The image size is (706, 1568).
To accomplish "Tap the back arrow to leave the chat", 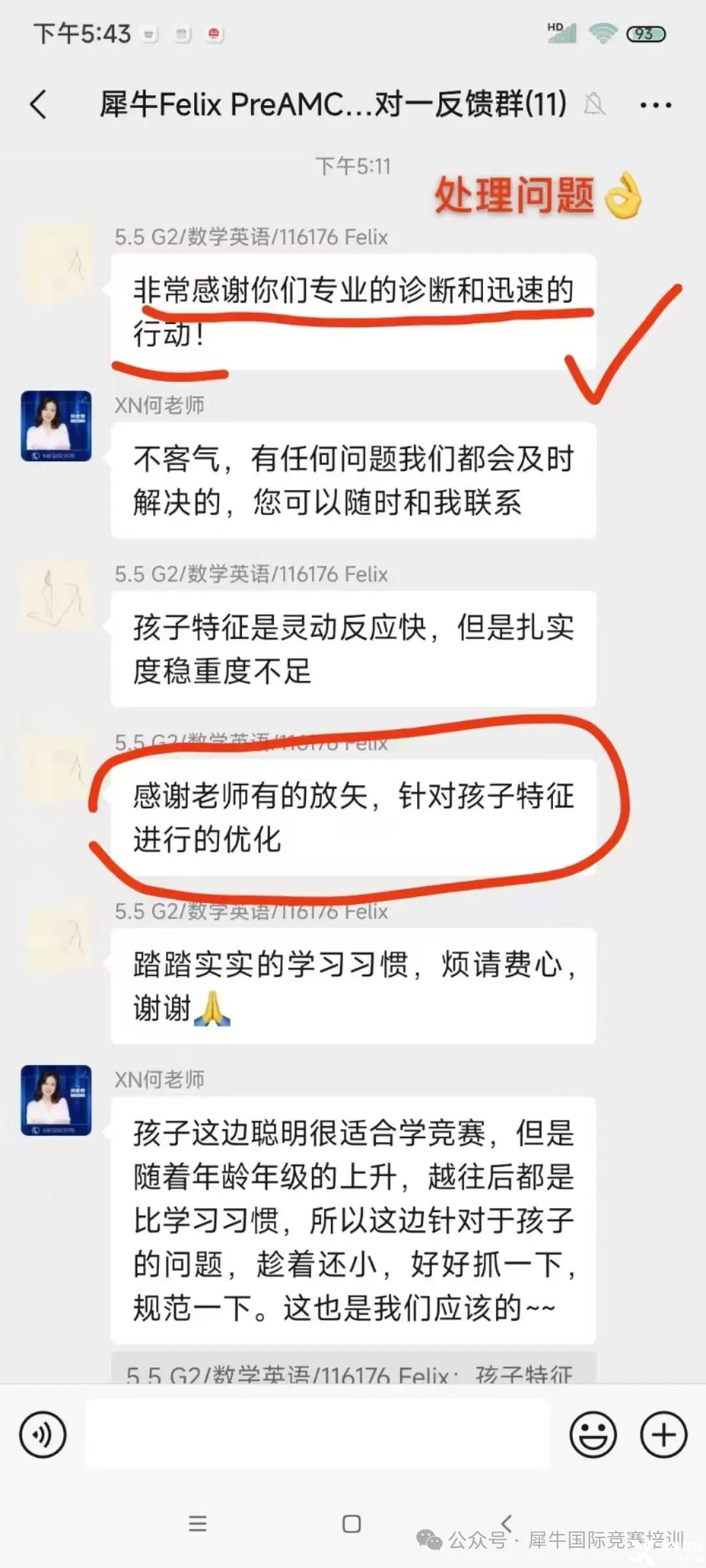I will point(37,103).
